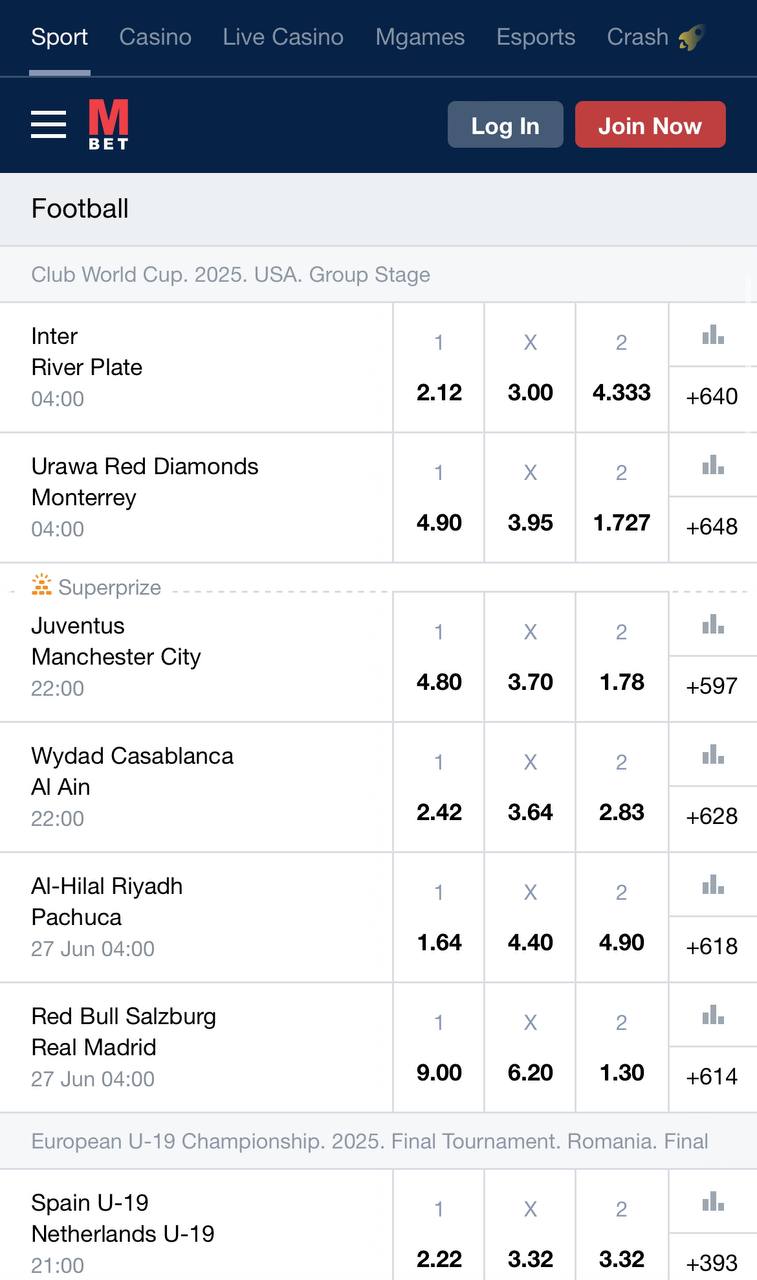
Task: Tap Join Now to register
Action: 650,125
